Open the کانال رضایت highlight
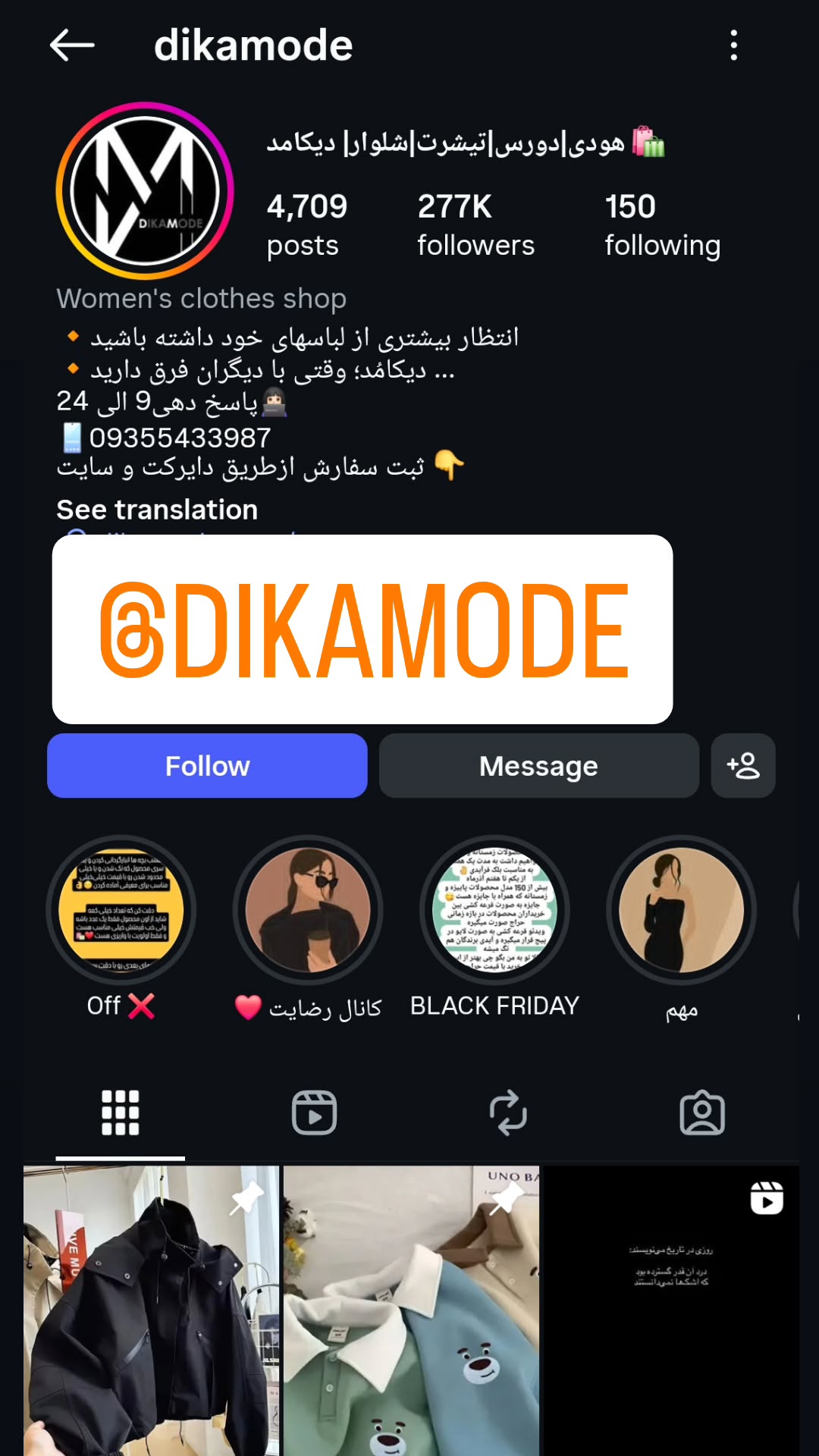Viewport: 819px width, 1456px height. [308, 910]
